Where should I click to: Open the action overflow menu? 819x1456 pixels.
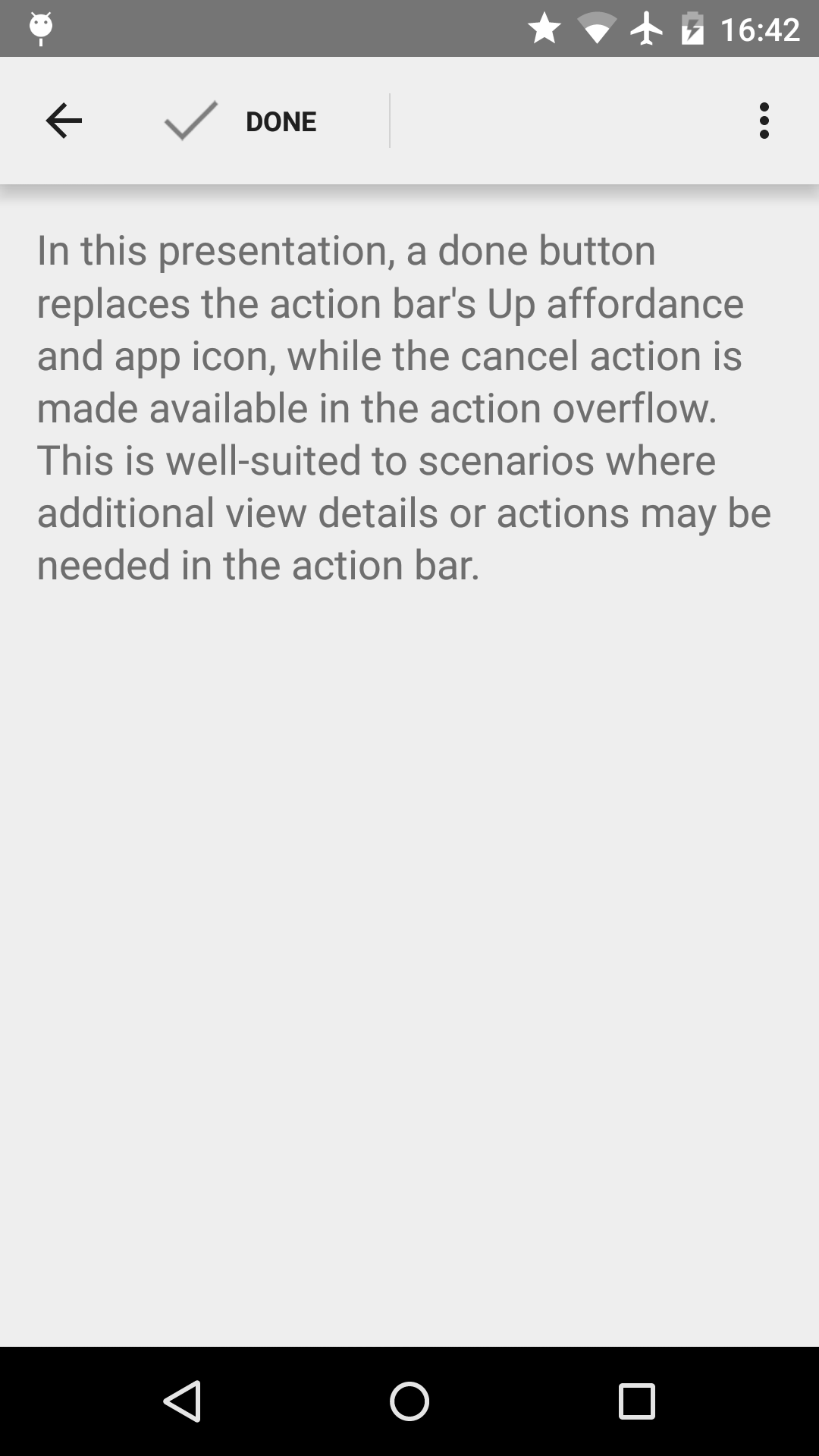(x=764, y=121)
